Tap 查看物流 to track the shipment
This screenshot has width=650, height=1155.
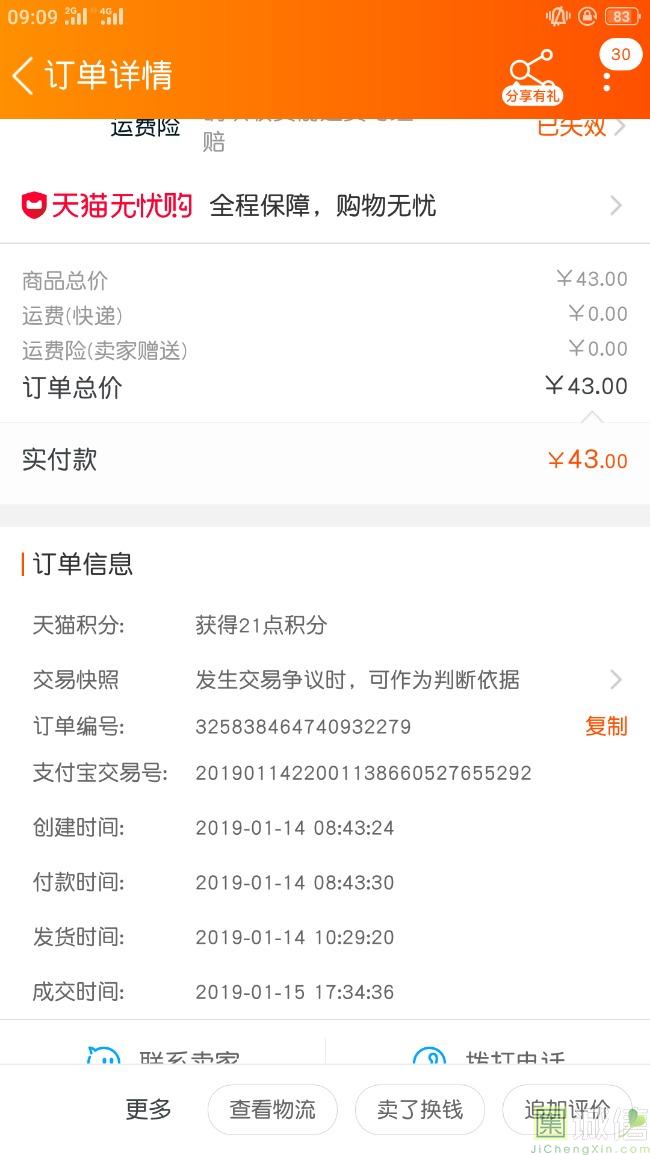click(x=272, y=1109)
